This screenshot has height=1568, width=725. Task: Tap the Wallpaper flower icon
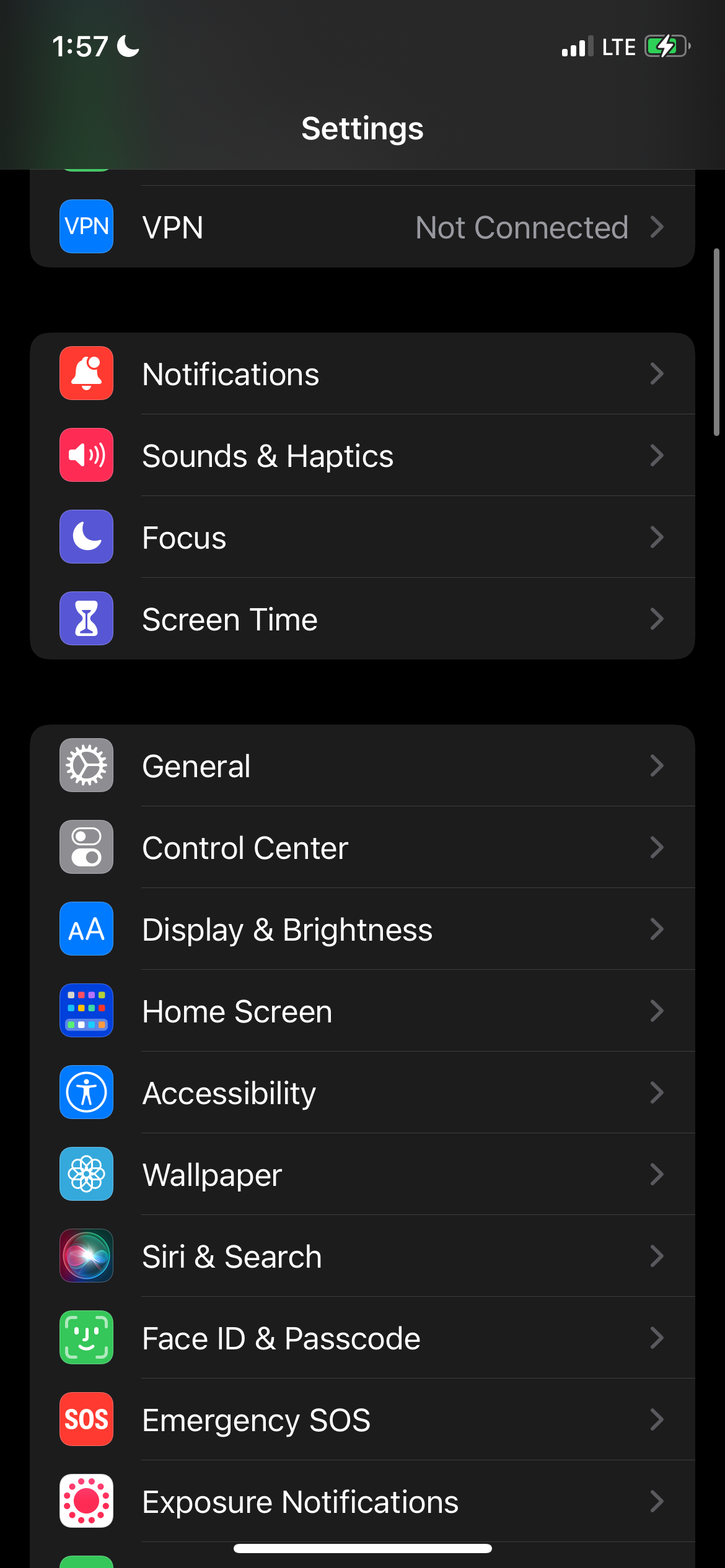[86, 1174]
